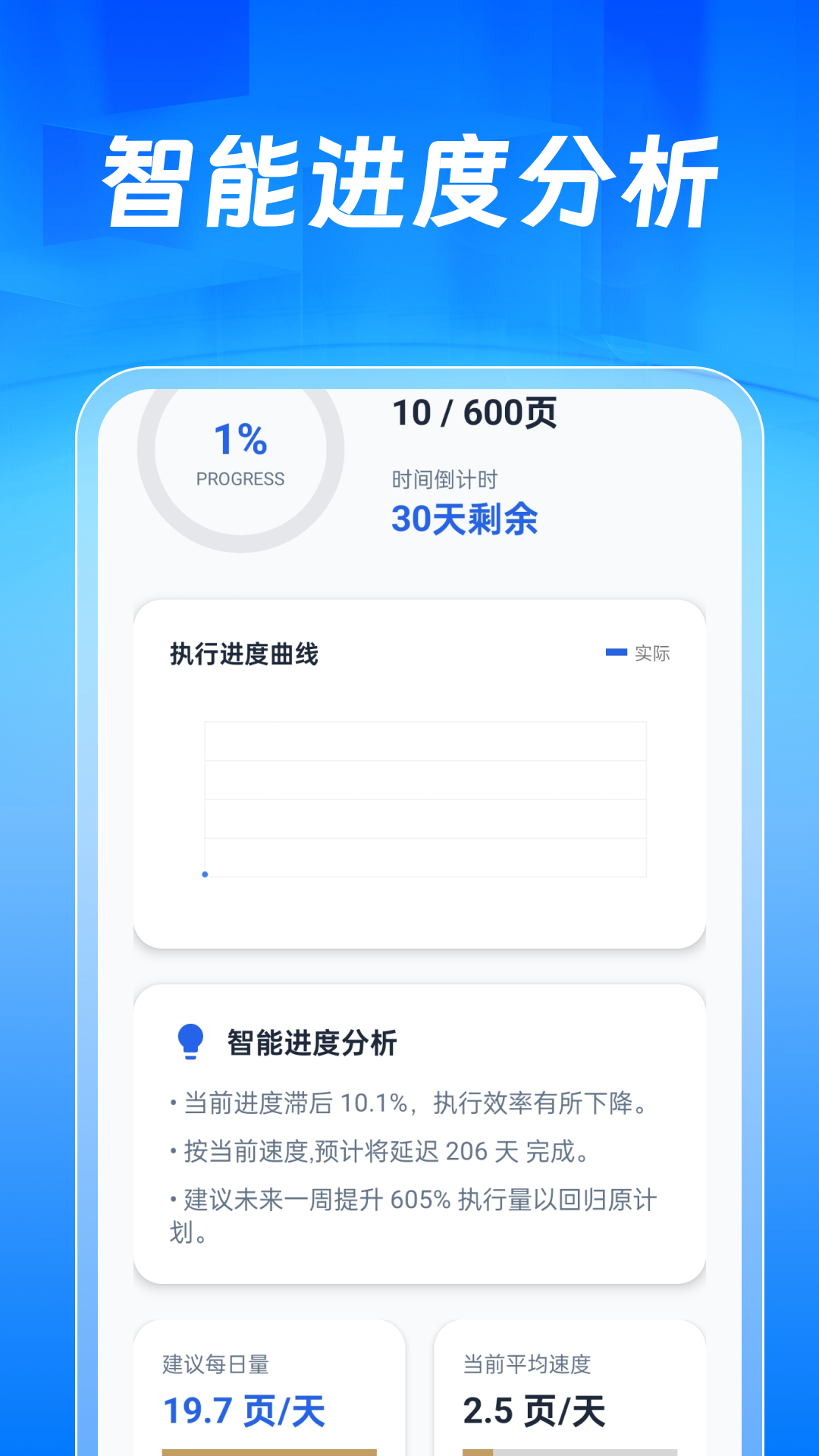Select the blue 实际 legend marker
Screen dimensions: 819x1456
pyautogui.click(x=616, y=652)
